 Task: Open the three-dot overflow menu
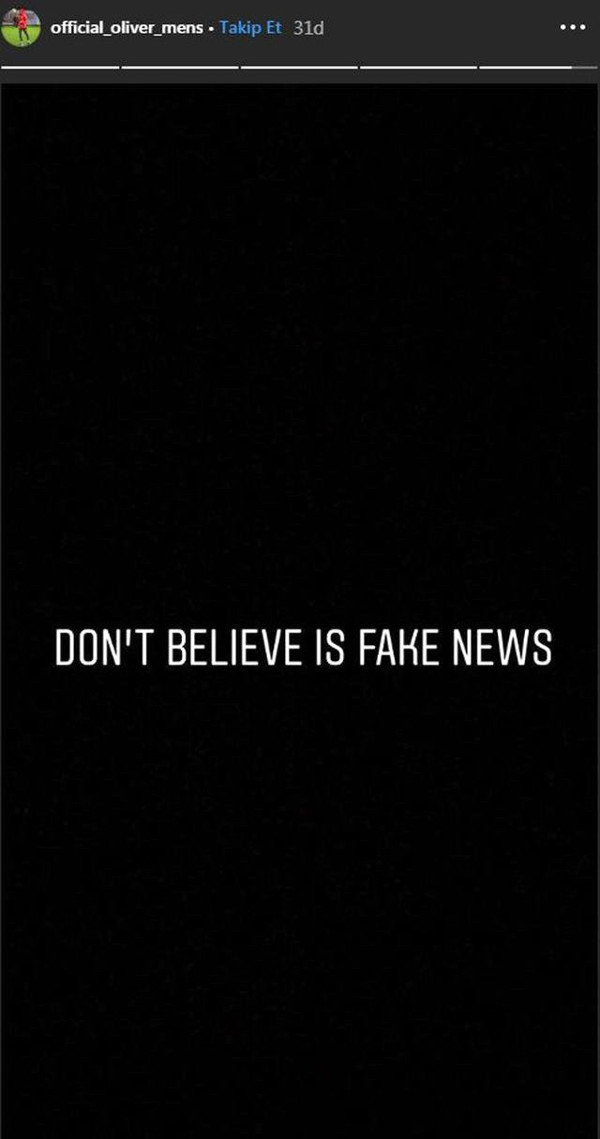(571, 26)
